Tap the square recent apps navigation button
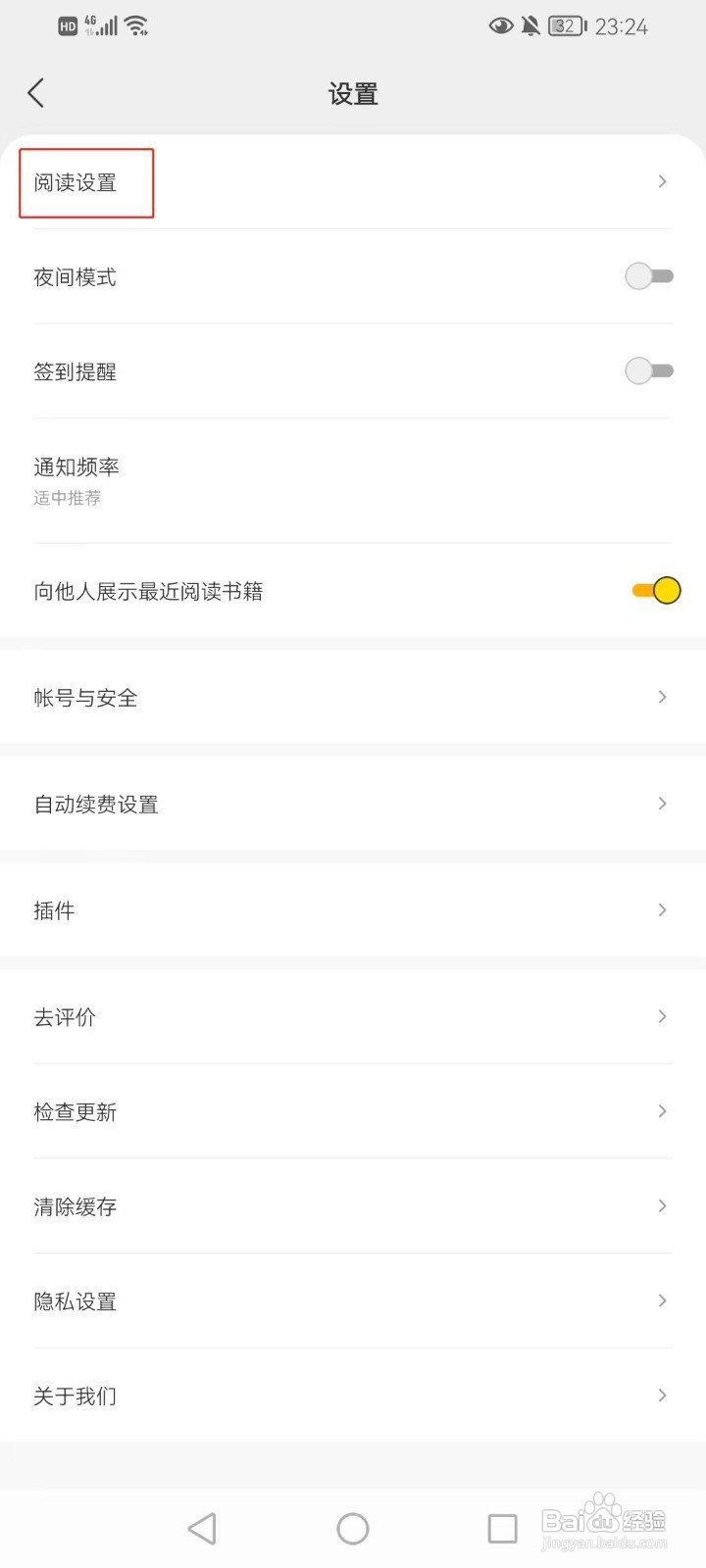Viewport: 706px width, 1568px height. click(502, 1527)
